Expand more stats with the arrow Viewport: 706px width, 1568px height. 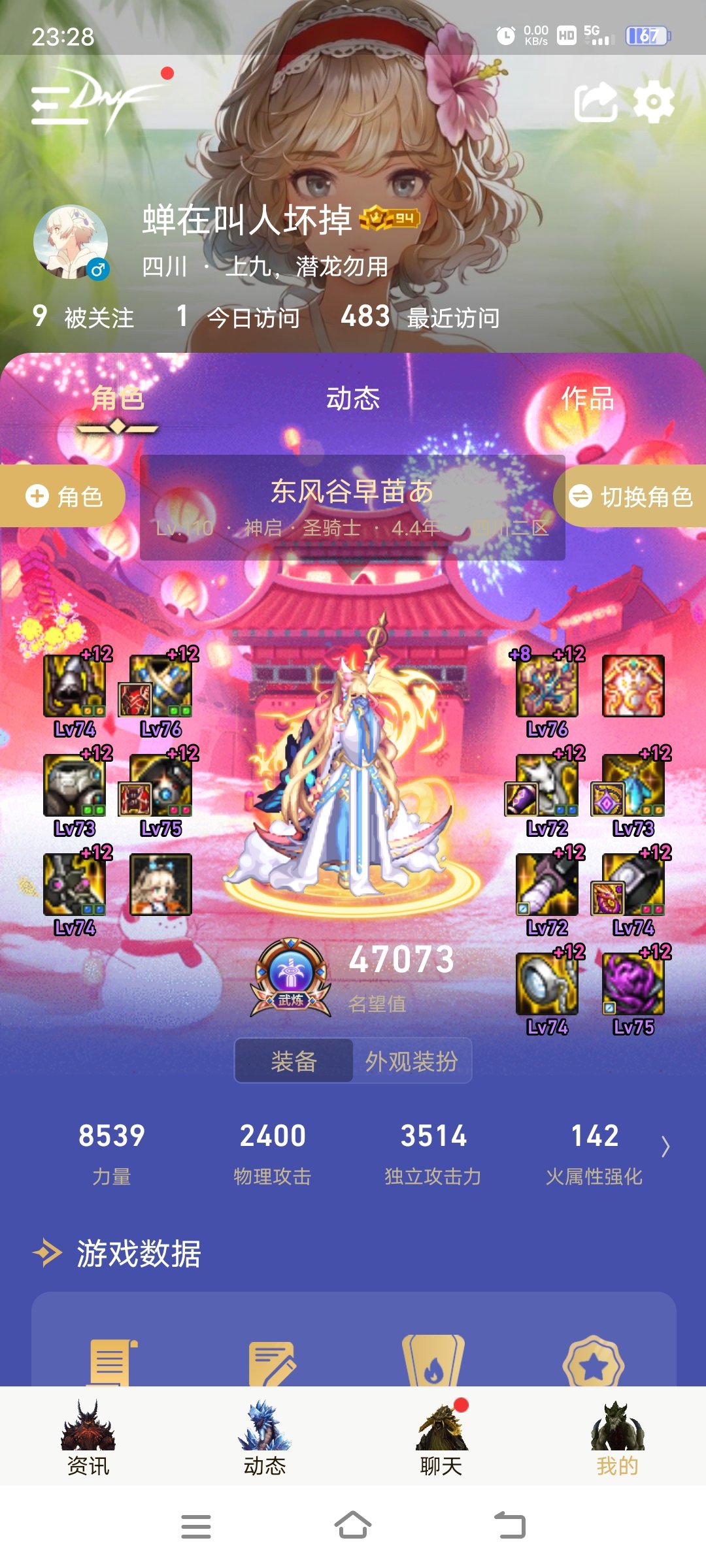[665, 1147]
